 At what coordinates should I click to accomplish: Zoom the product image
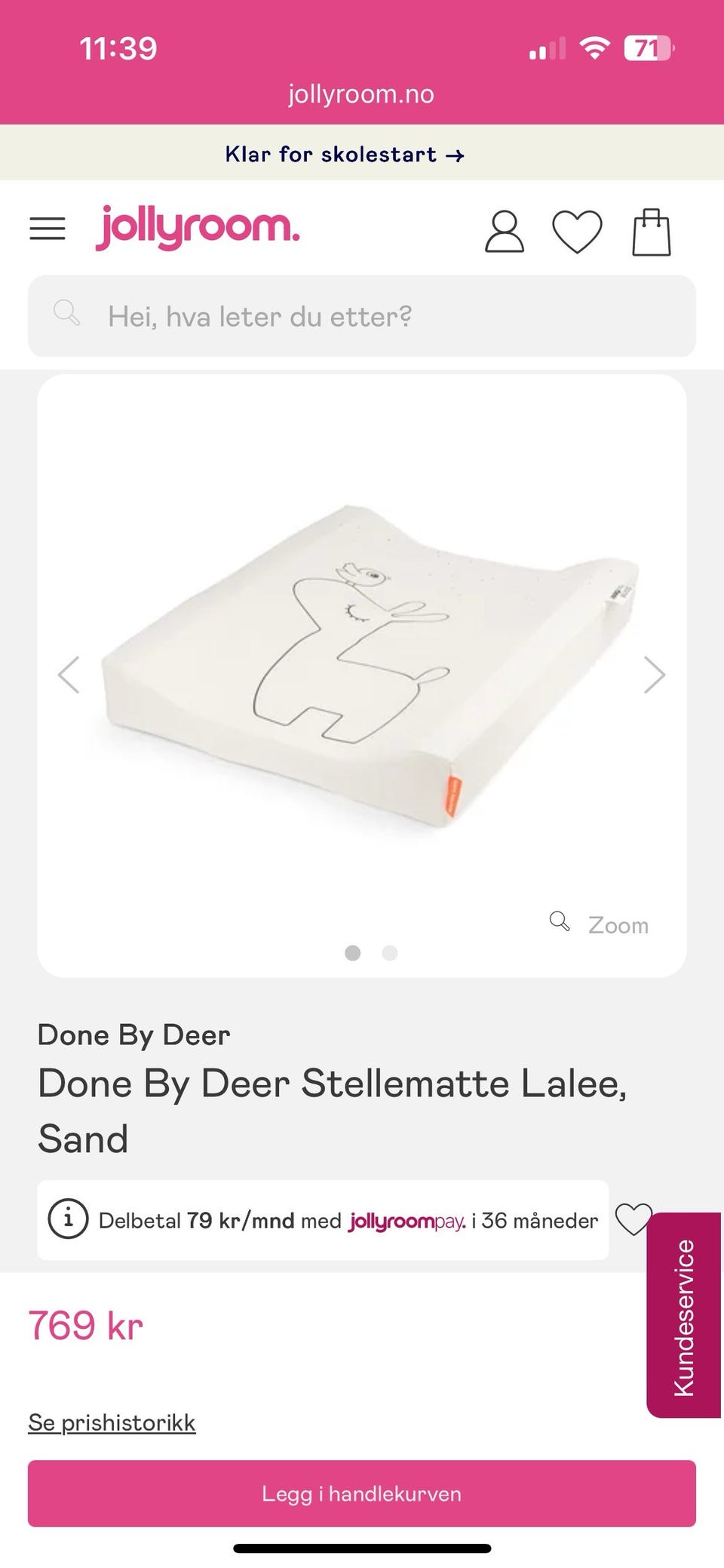tap(600, 924)
